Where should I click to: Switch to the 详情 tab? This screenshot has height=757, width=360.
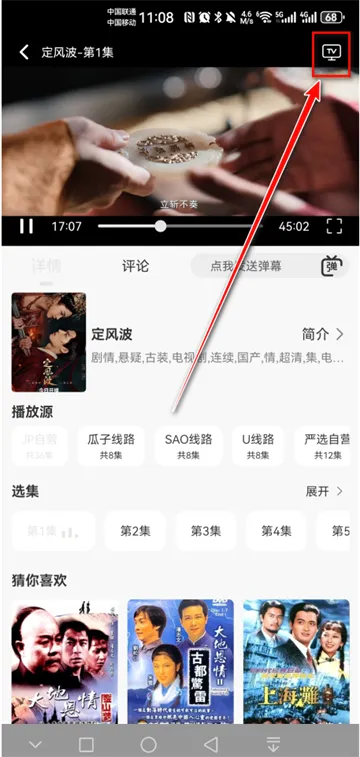(x=46, y=266)
